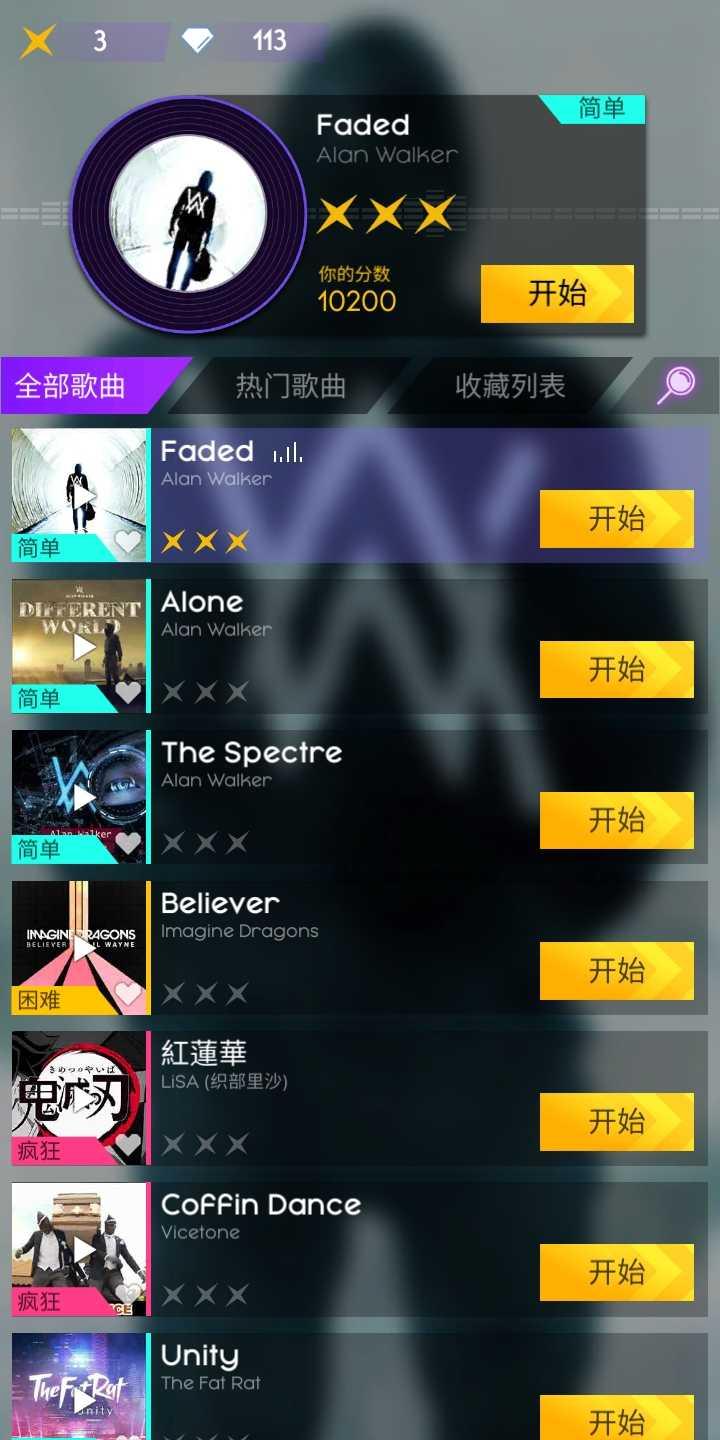Start the 紅蓮華 song by LiSA

616,1122
